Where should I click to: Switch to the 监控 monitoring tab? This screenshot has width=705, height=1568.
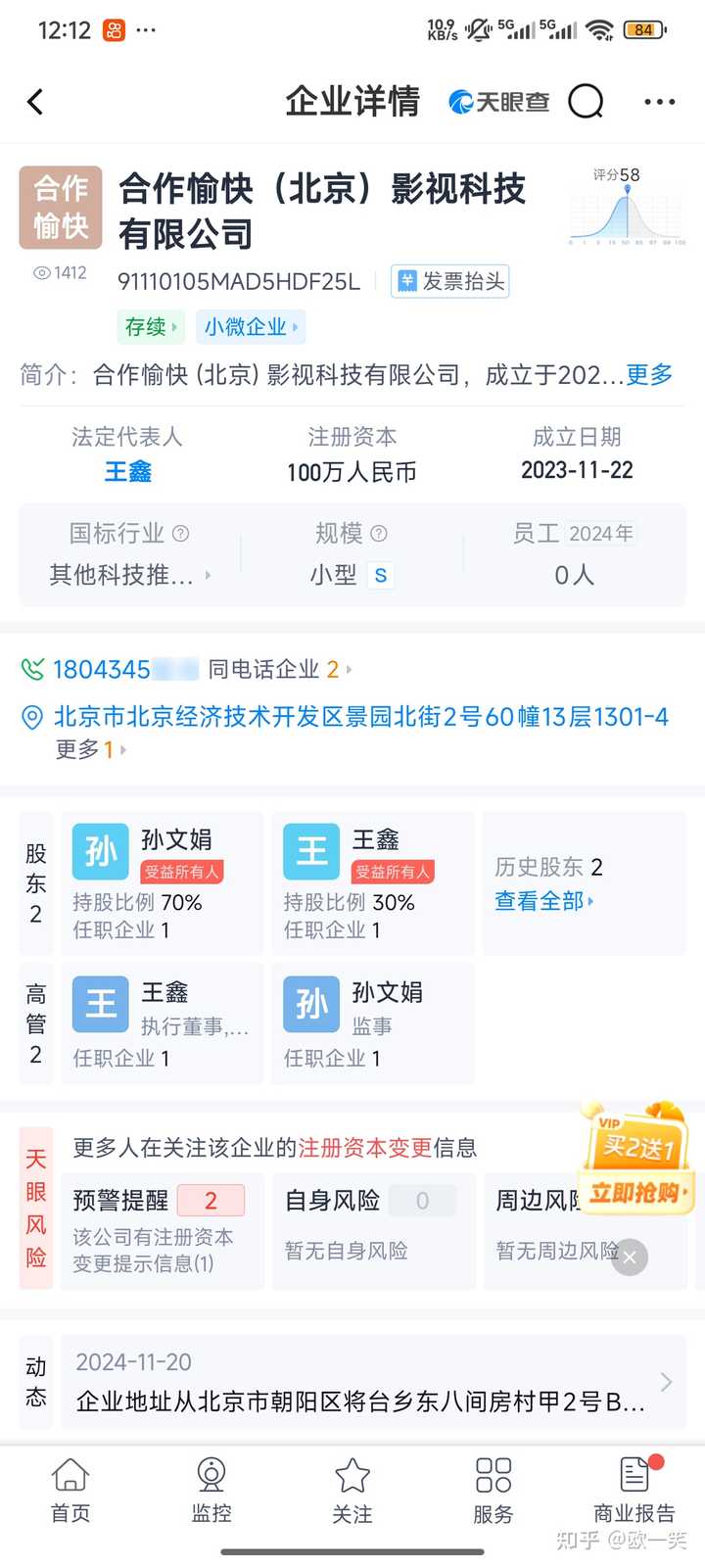tap(211, 1490)
